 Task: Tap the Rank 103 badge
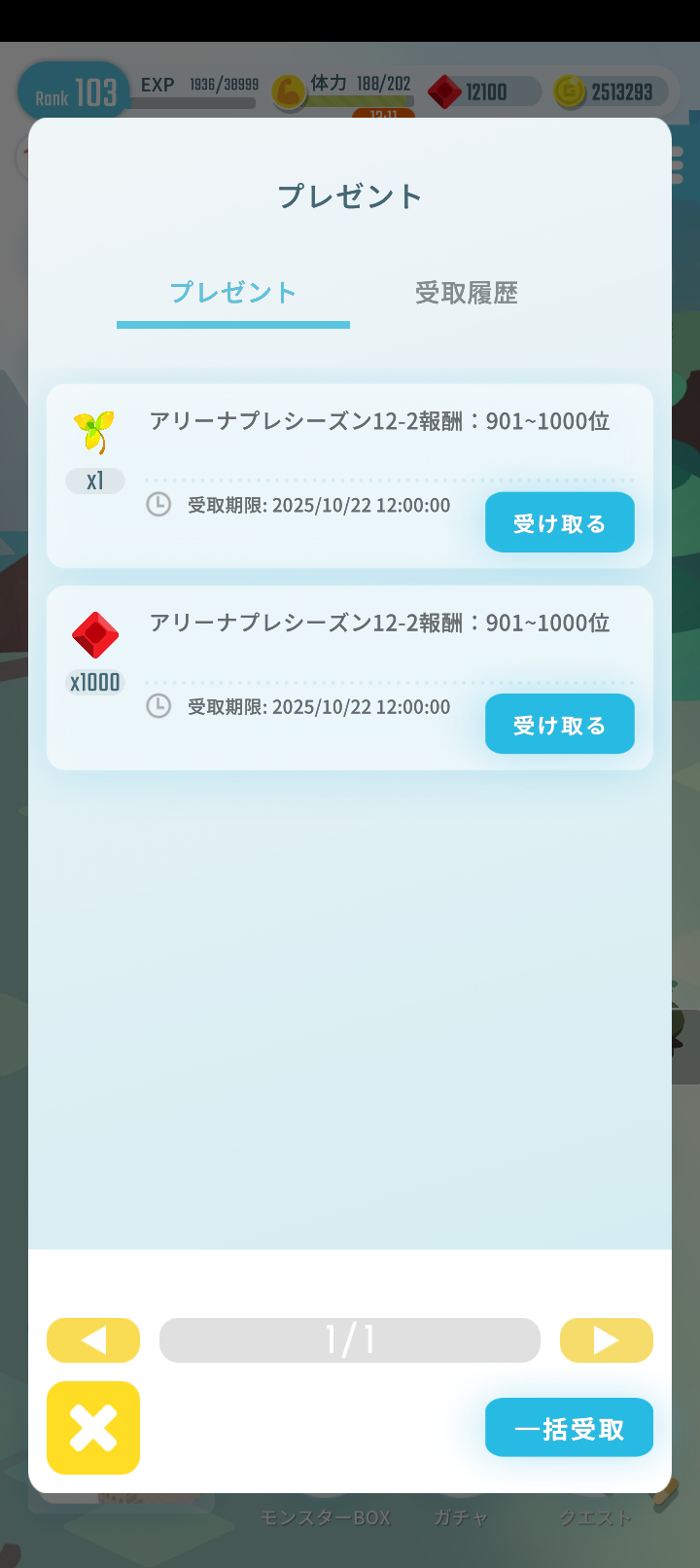(72, 90)
